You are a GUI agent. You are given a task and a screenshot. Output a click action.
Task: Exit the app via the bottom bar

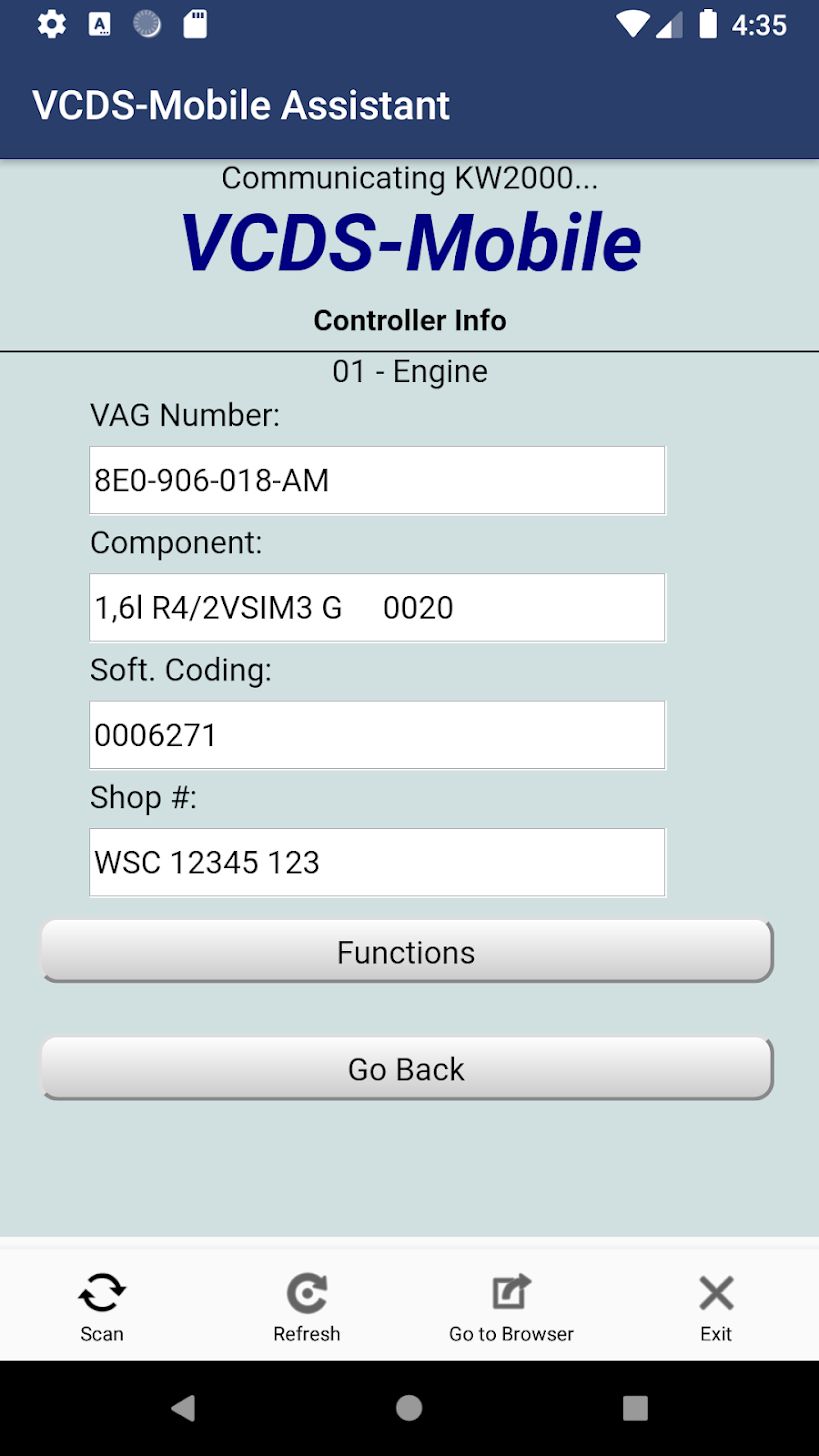(716, 1307)
